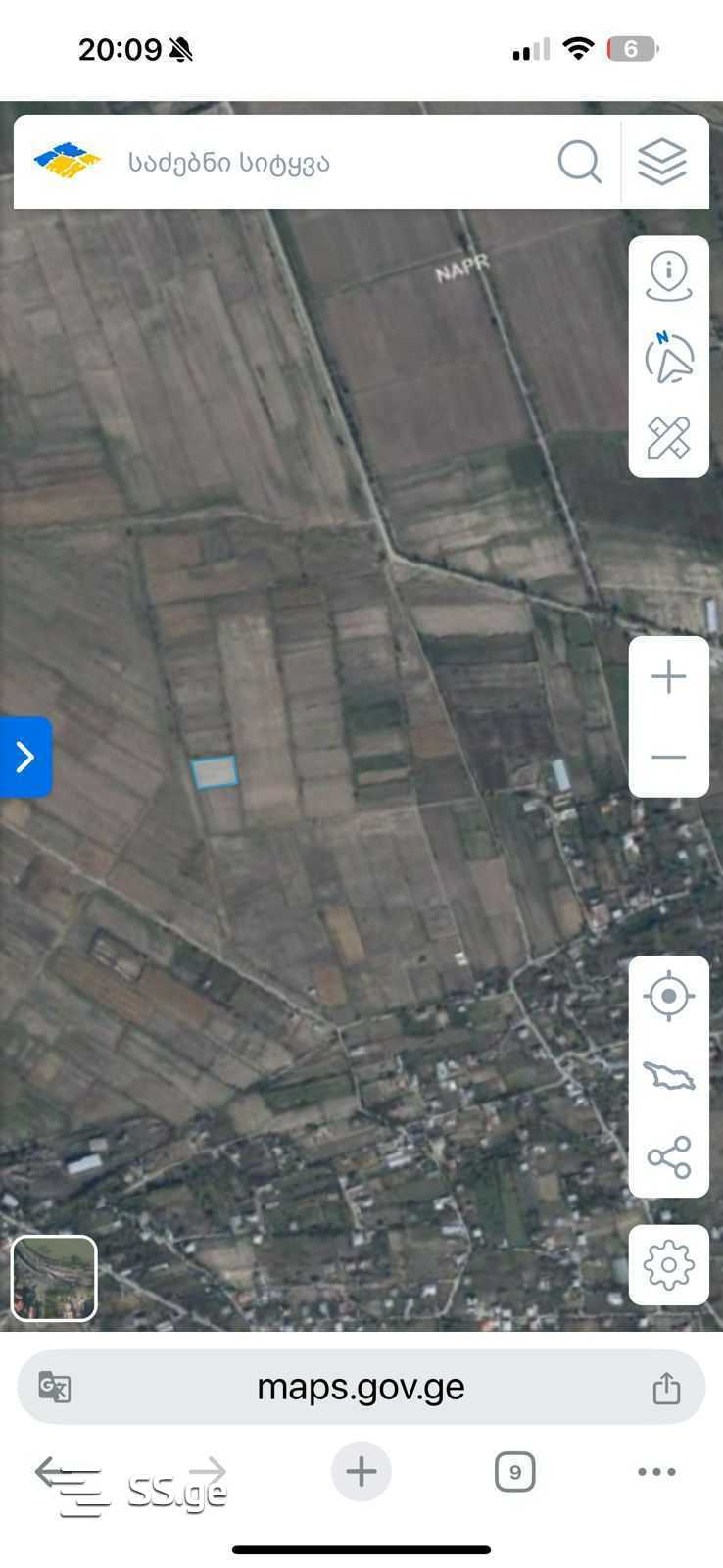Open a new browser tab

click(361, 1471)
